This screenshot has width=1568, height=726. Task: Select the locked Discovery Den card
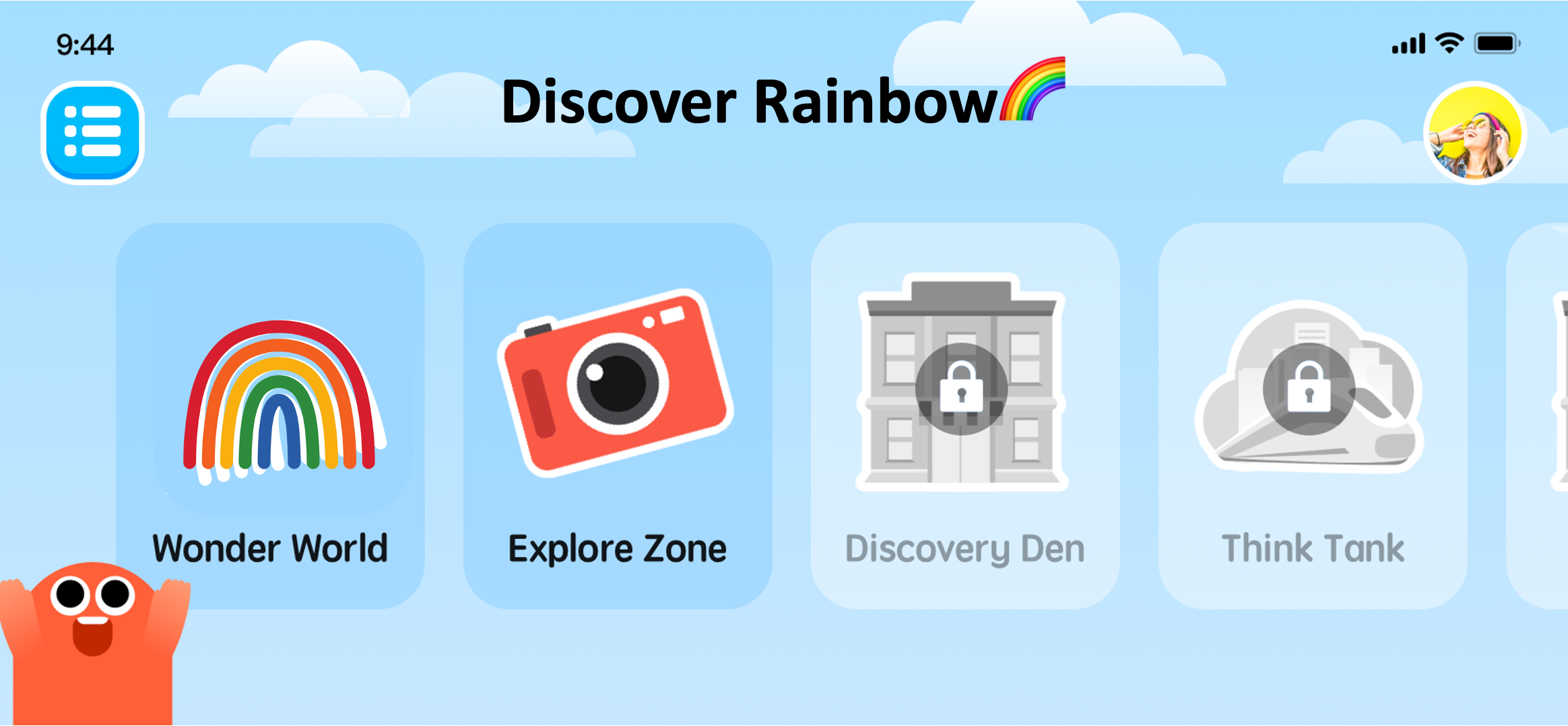coord(965,416)
